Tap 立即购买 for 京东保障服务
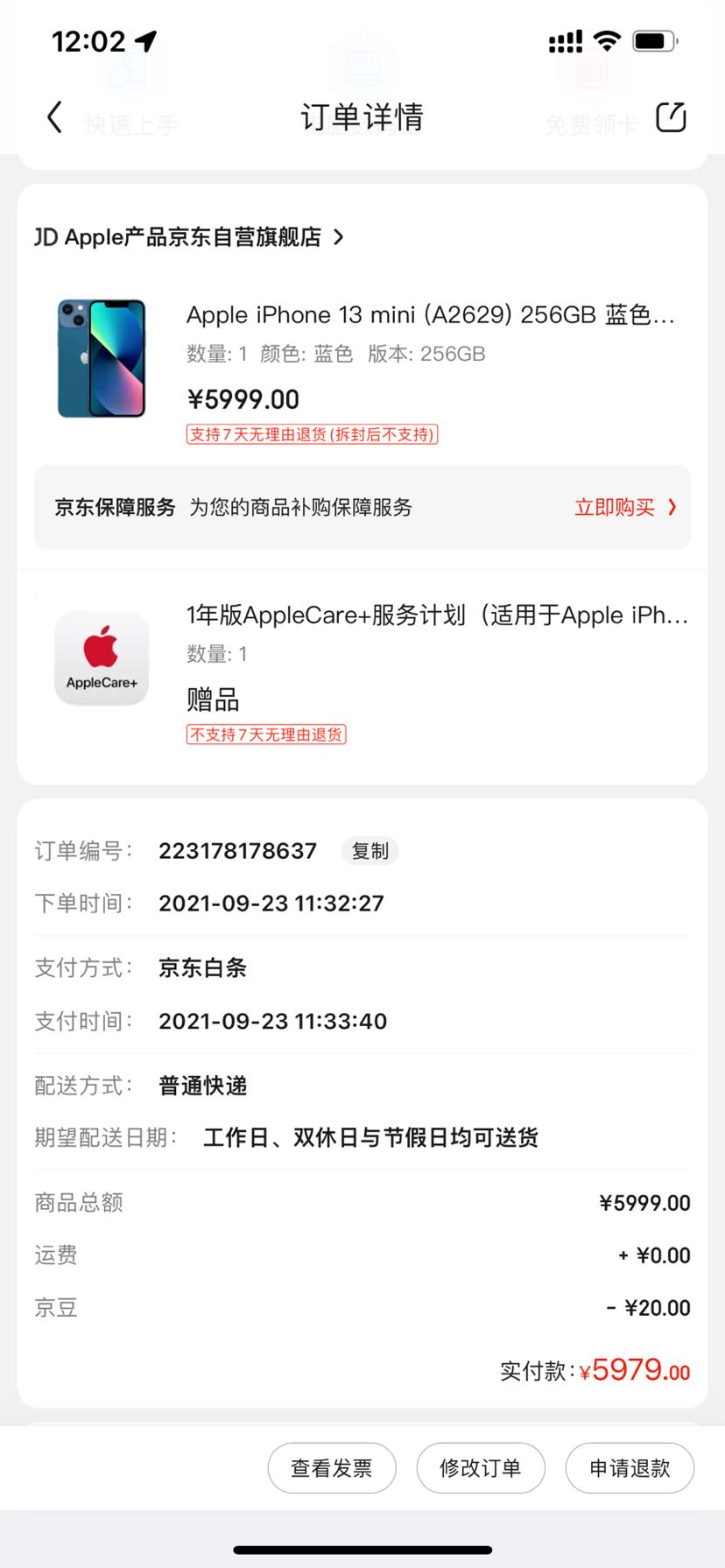The height and width of the screenshot is (1568, 725). tap(624, 508)
